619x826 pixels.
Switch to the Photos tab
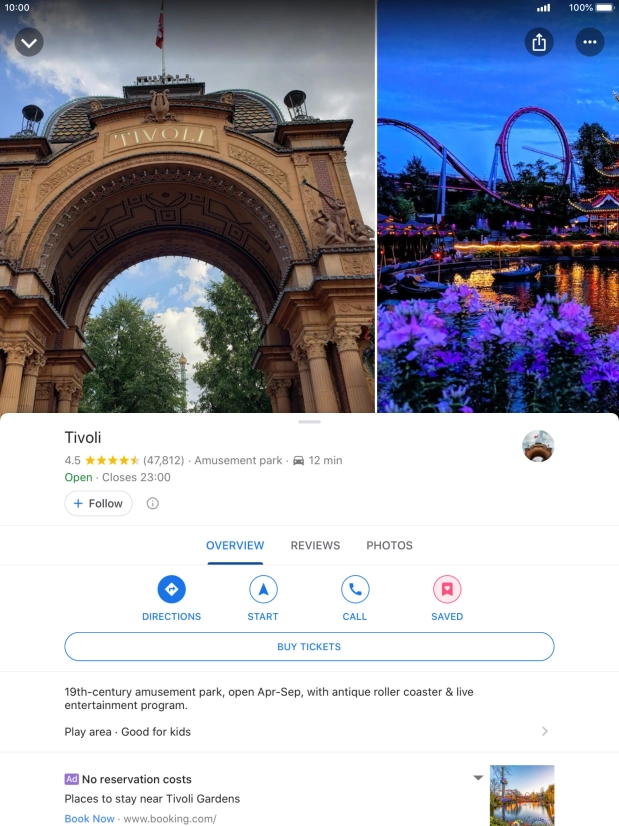389,546
